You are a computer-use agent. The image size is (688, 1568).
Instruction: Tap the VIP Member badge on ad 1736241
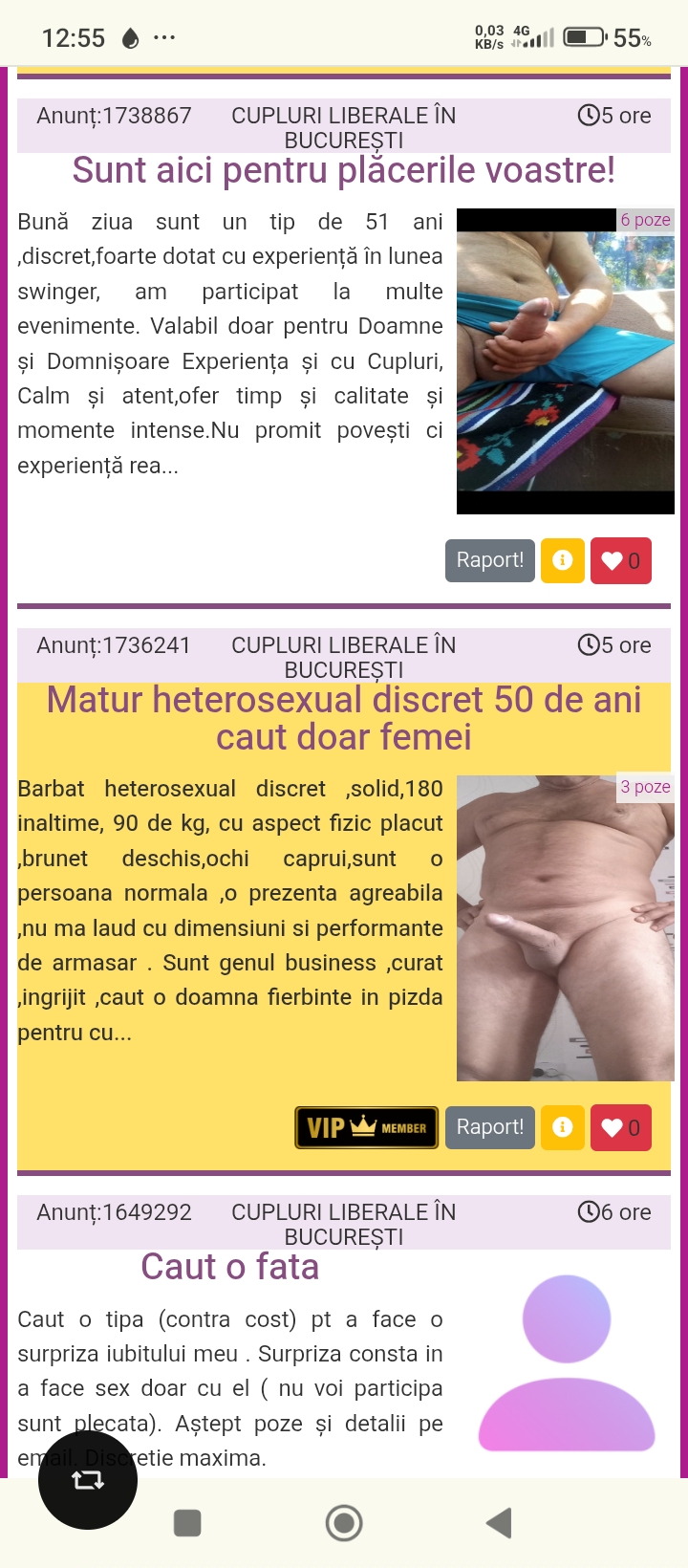point(366,1127)
